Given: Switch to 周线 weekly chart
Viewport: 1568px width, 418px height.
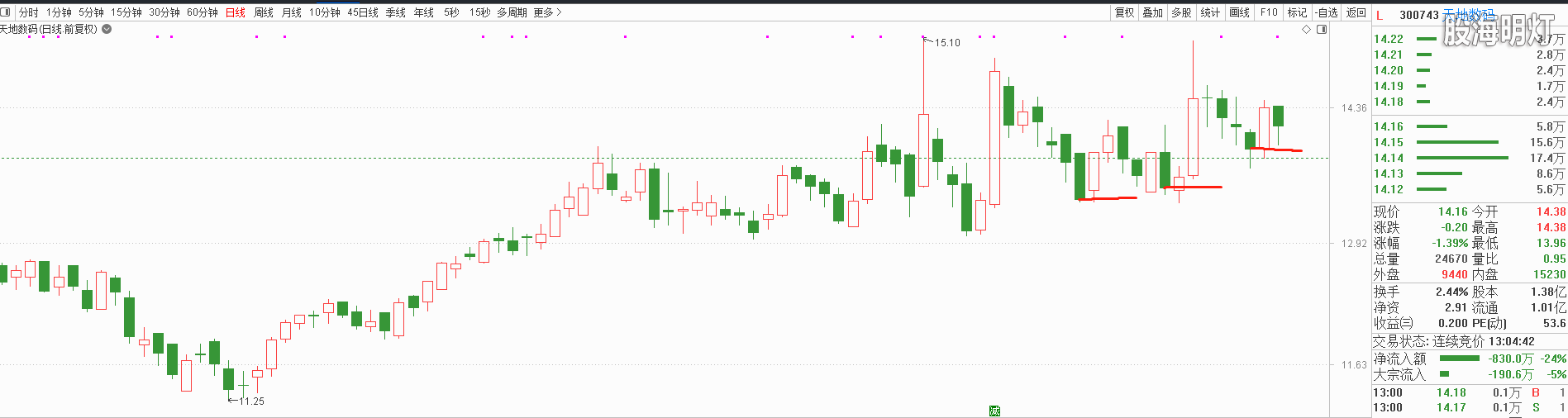Looking at the screenshot, I should click(x=263, y=12).
